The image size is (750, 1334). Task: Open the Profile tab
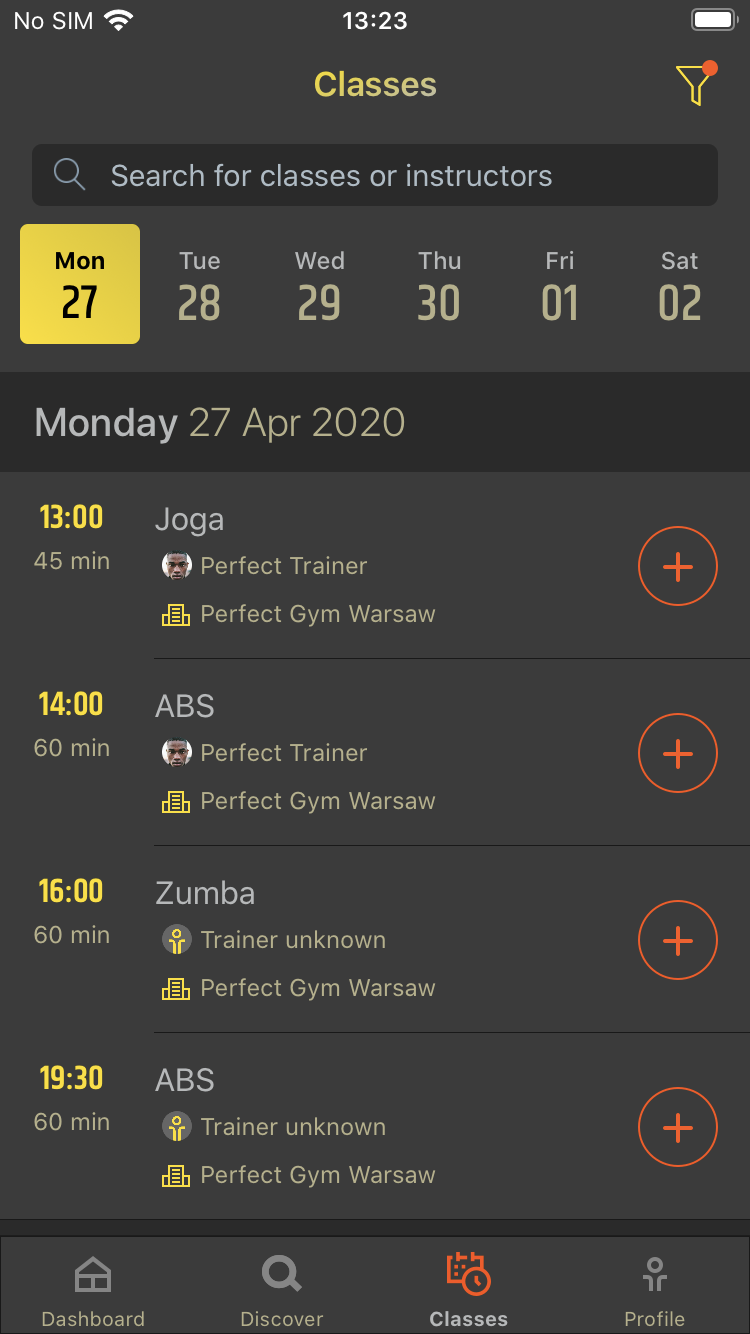(655, 1290)
